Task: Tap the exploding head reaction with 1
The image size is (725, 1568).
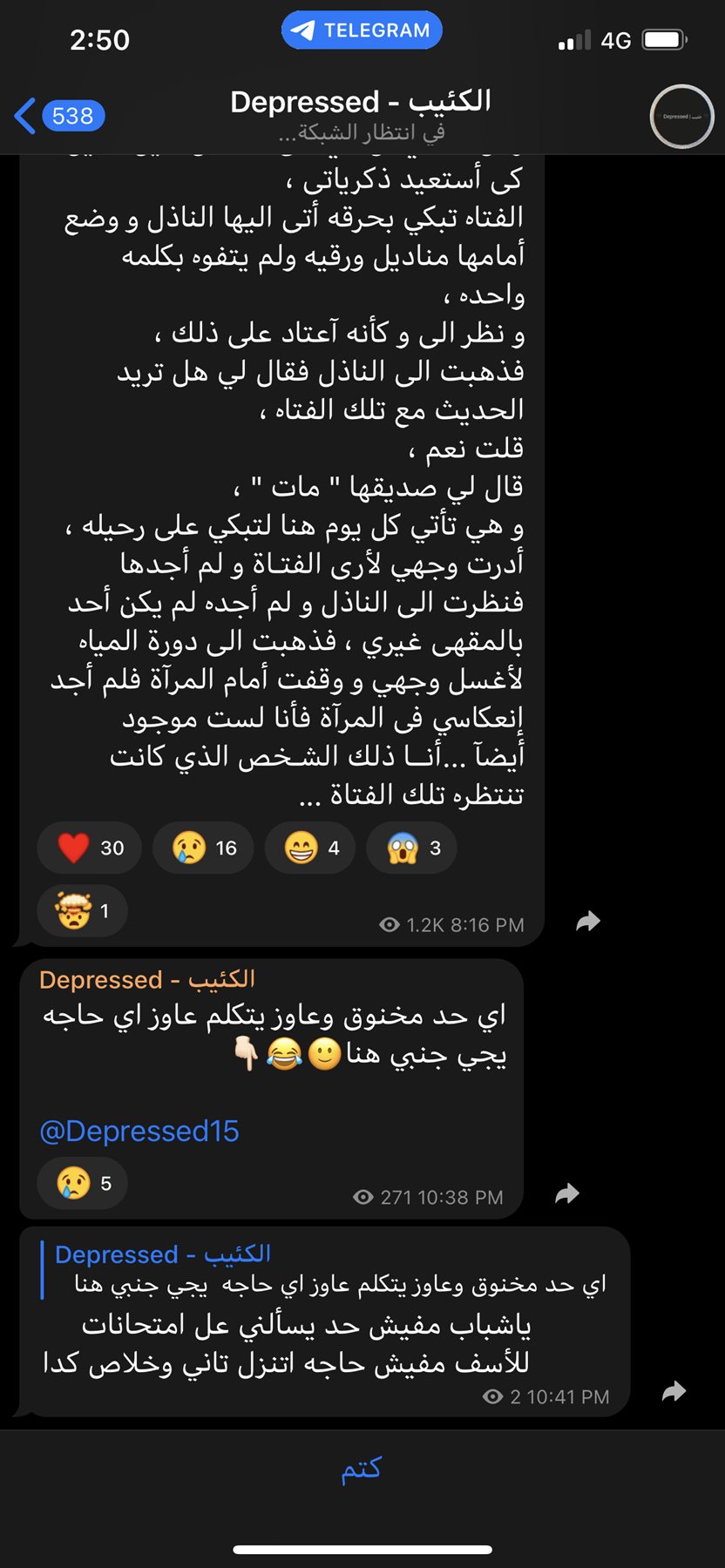Action: (x=83, y=911)
